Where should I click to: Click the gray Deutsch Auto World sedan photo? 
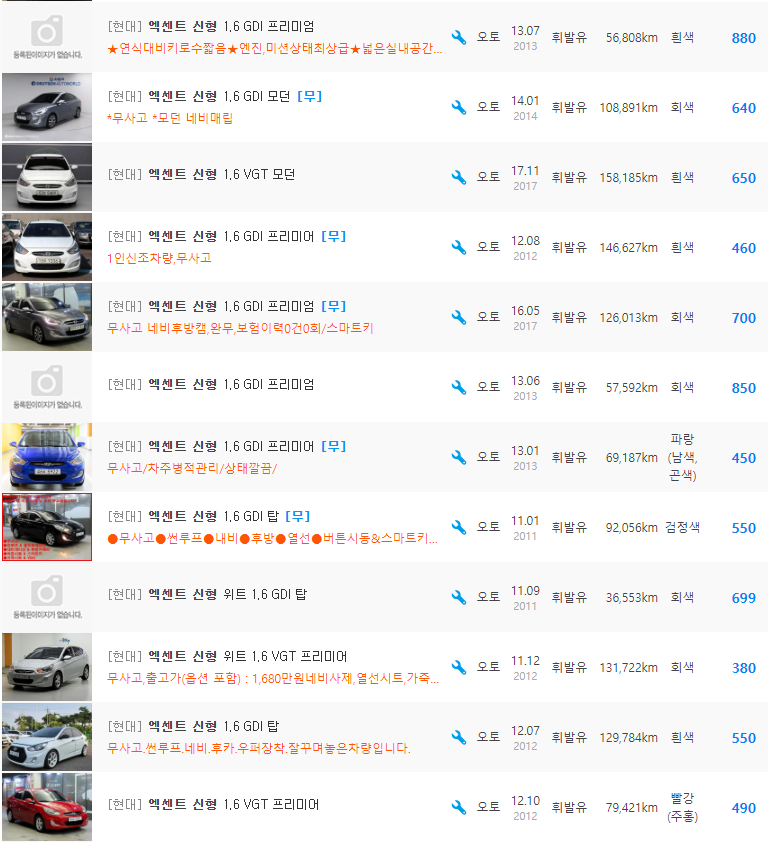point(46,107)
